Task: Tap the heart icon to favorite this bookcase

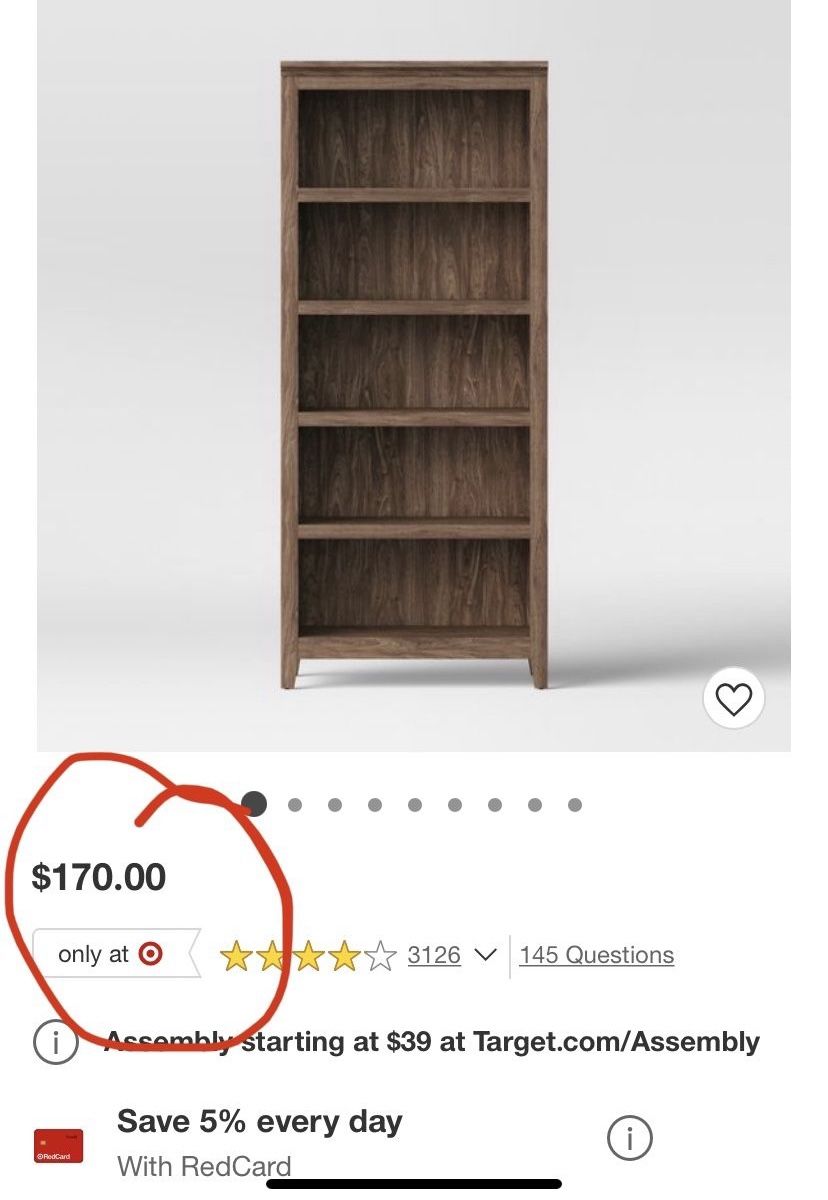Action: pos(735,698)
